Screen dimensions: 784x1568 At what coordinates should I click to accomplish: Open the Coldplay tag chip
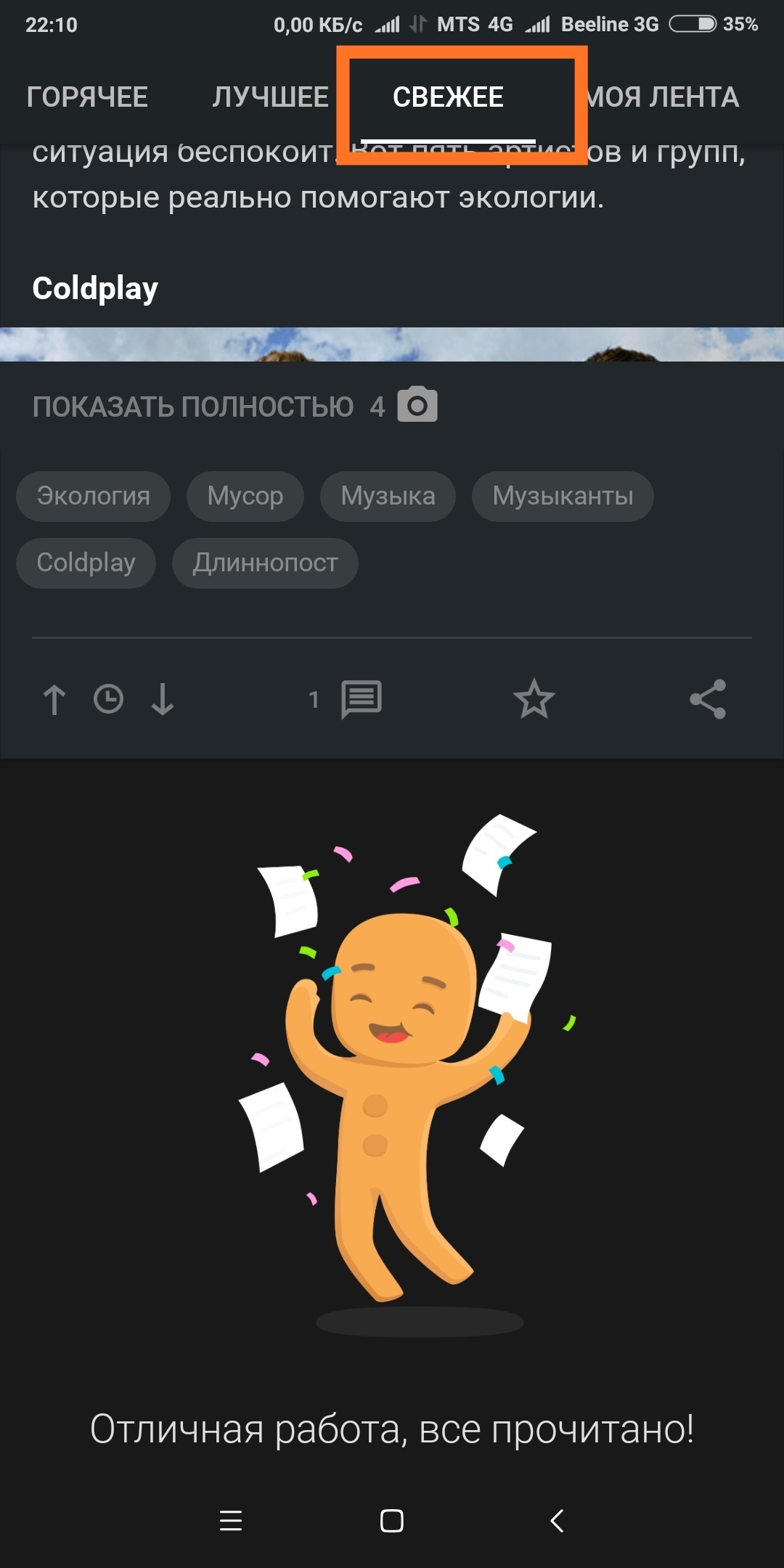coord(86,563)
